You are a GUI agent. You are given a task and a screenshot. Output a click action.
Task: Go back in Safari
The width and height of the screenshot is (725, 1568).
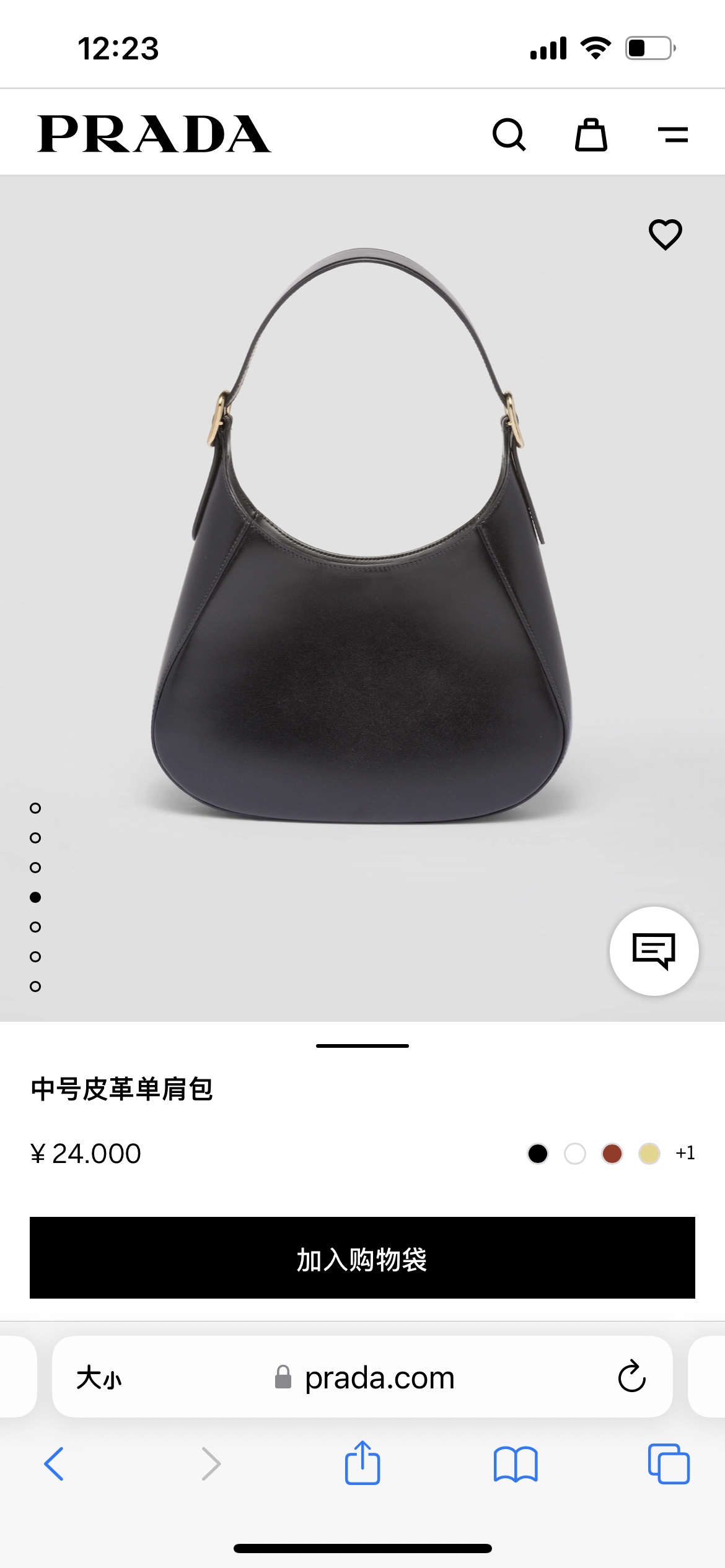(x=55, y=1464)
